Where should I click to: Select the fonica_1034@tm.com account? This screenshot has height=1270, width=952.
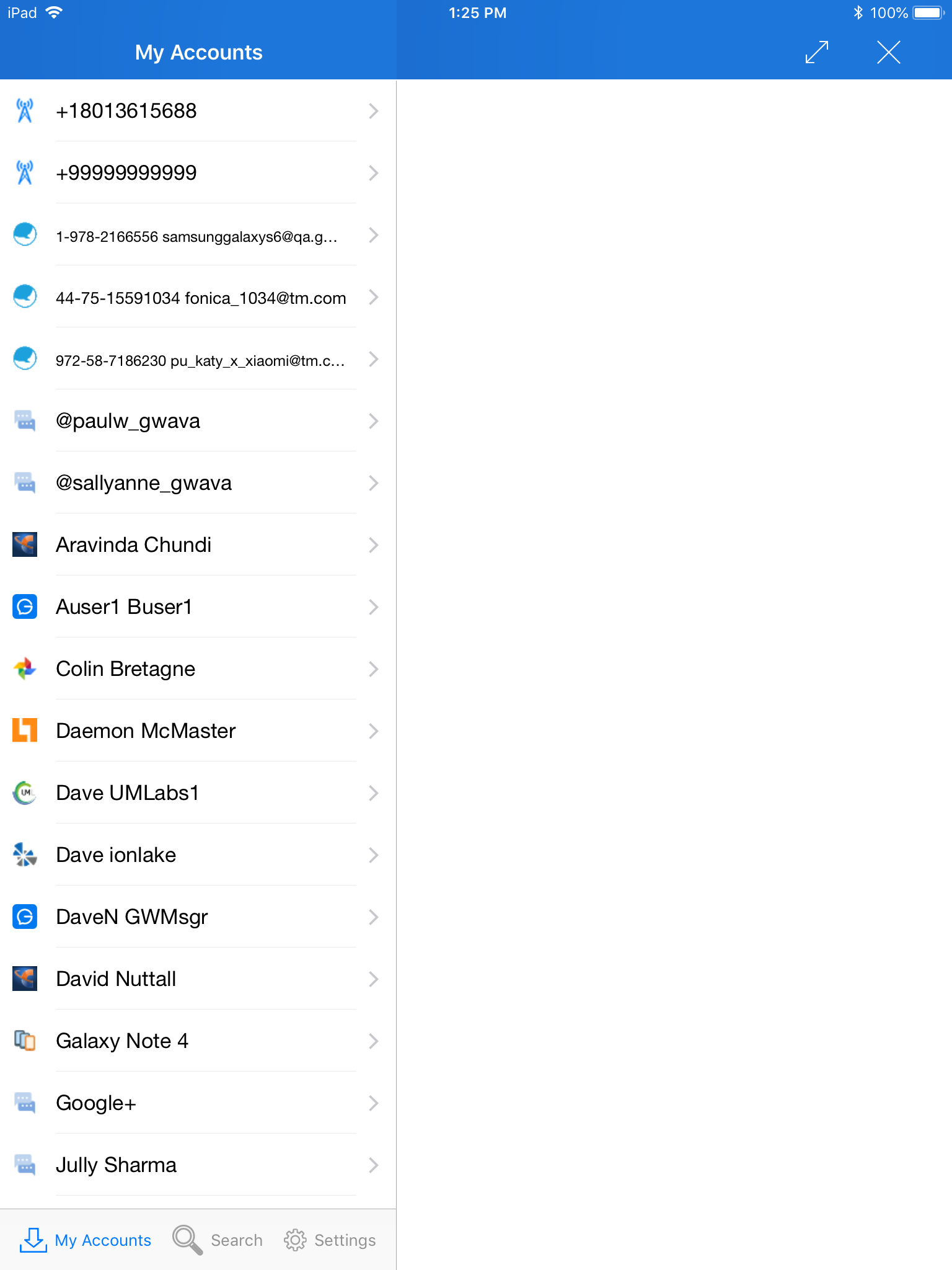pos(197,298)
